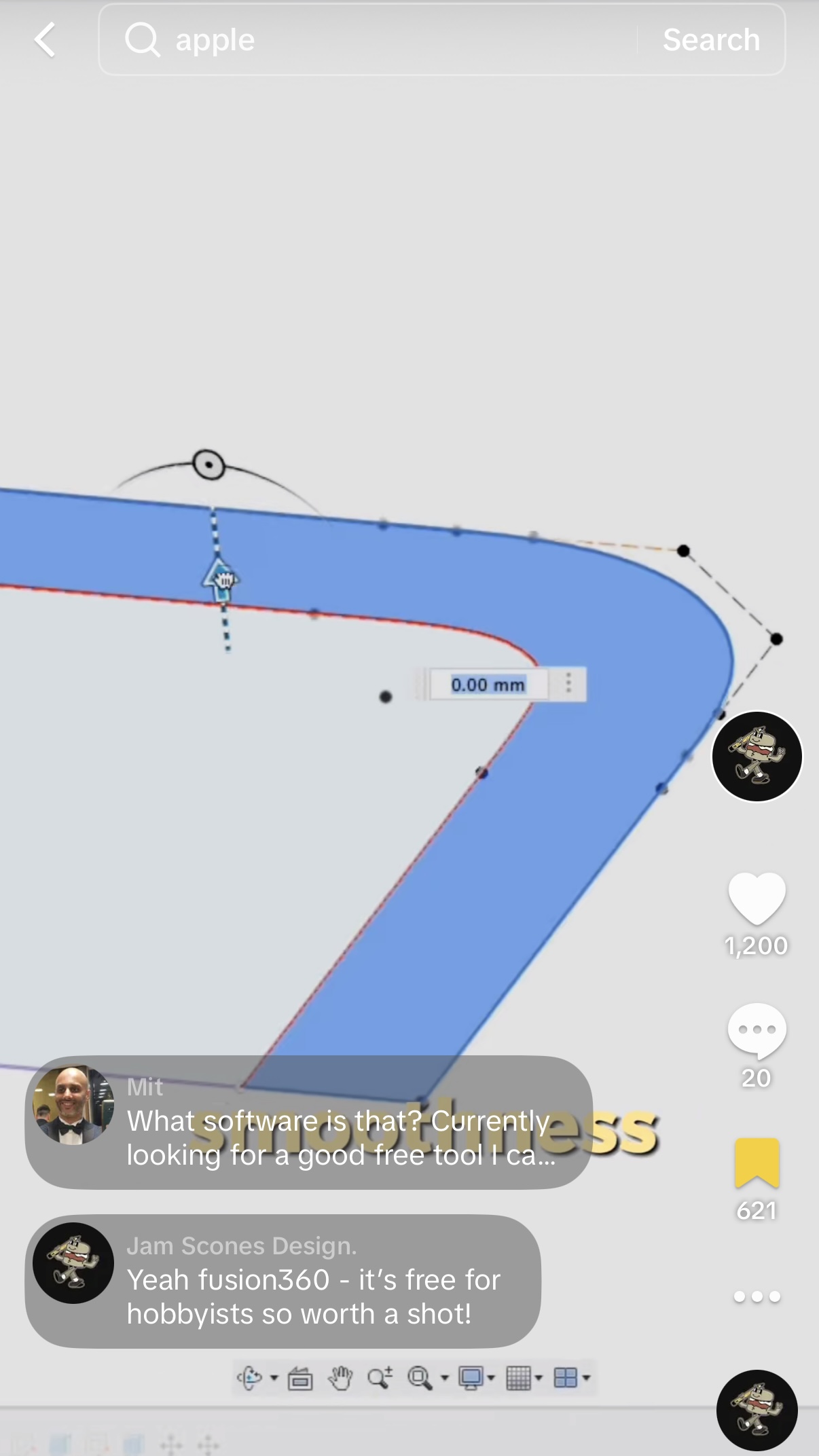Go back with the top arrow
The height and width of the screenshot is (1456, 819).
45,39
